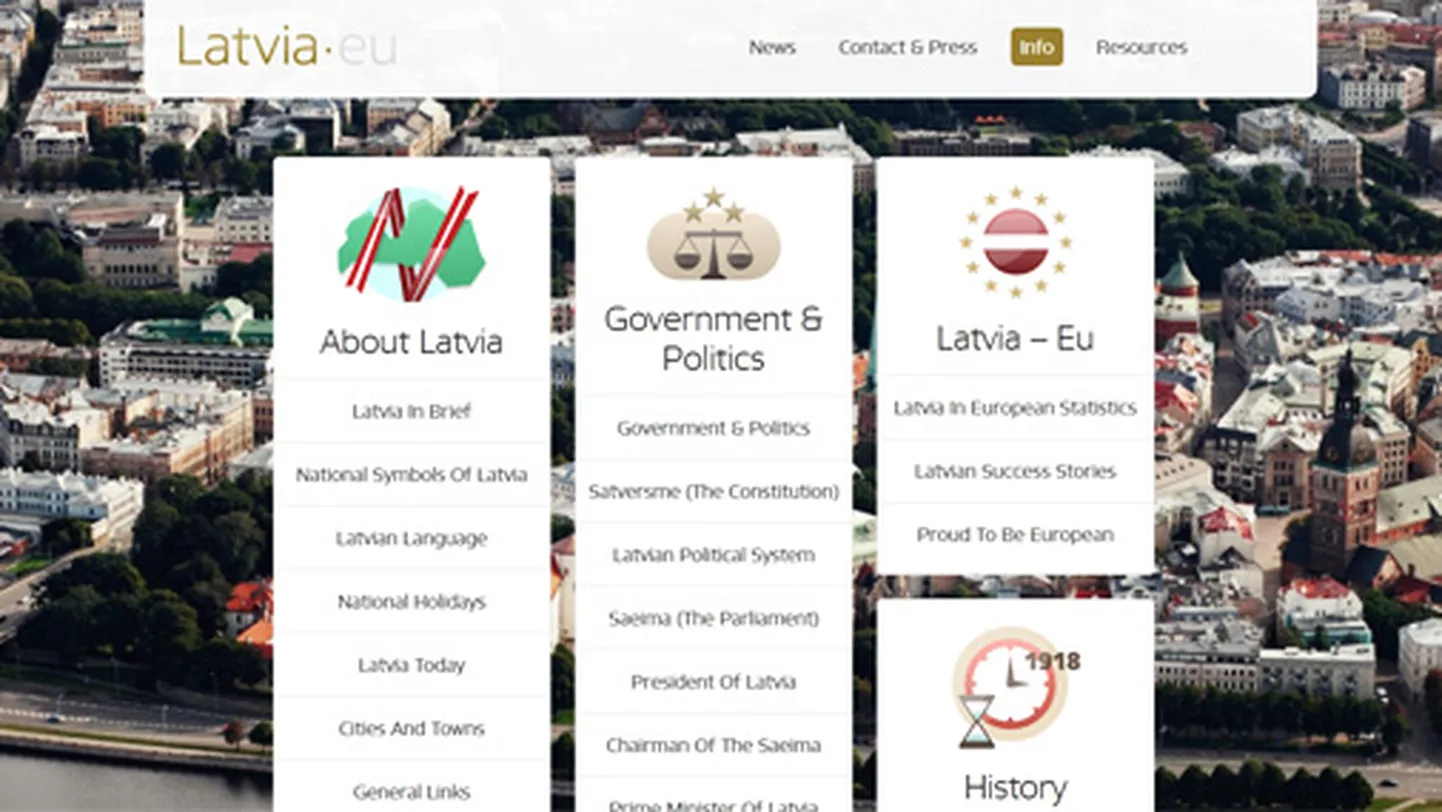The height and width of the screenshot is (812, 1442).
Task: Open Proud To Be European
Action: pyautogui.click(x=1015, y=534)
